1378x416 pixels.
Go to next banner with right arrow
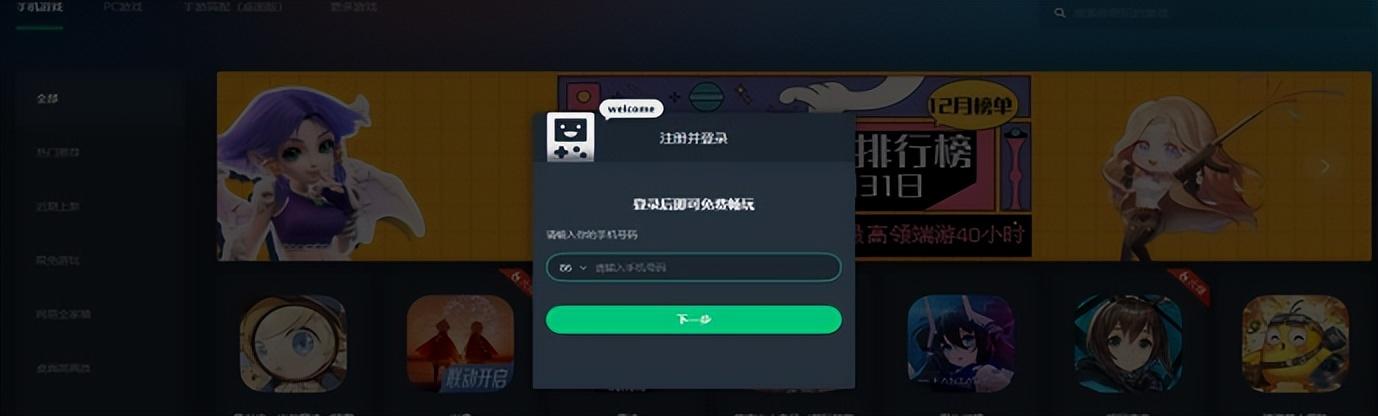coord(1325,167)
